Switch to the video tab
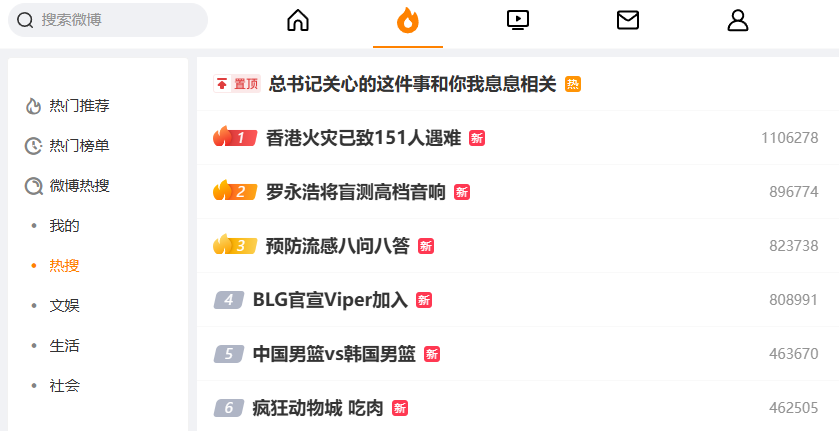The image size is (839, 431). 517,19
